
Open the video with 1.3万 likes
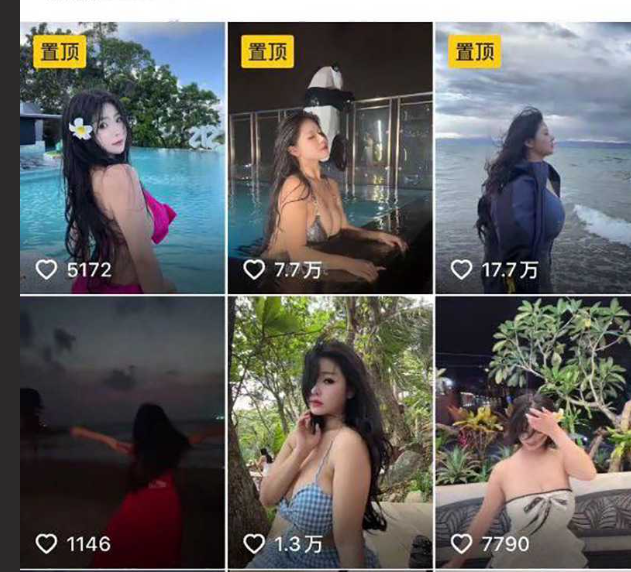pyautogui.click(x=329, y=430)
